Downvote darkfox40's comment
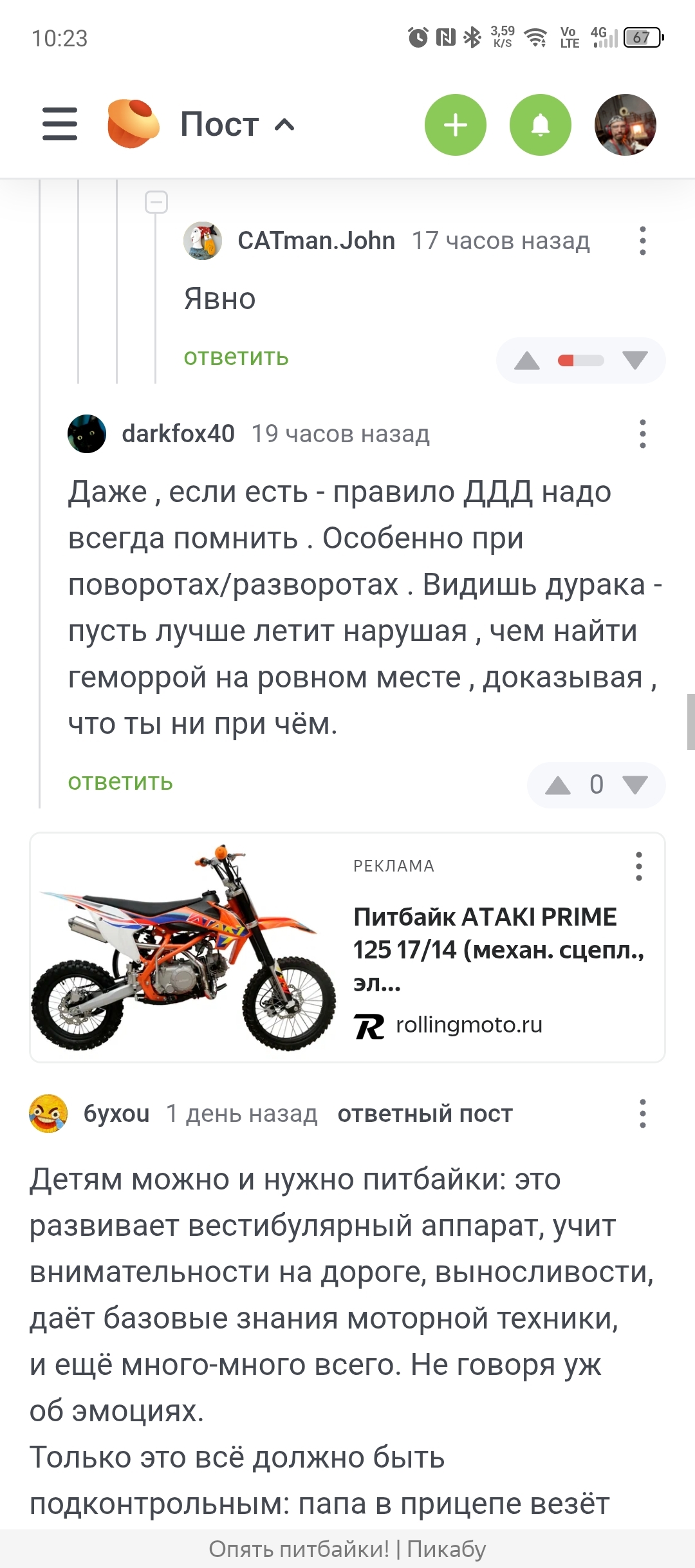This screenshot has width=695, height=1568. click(635, 785)
